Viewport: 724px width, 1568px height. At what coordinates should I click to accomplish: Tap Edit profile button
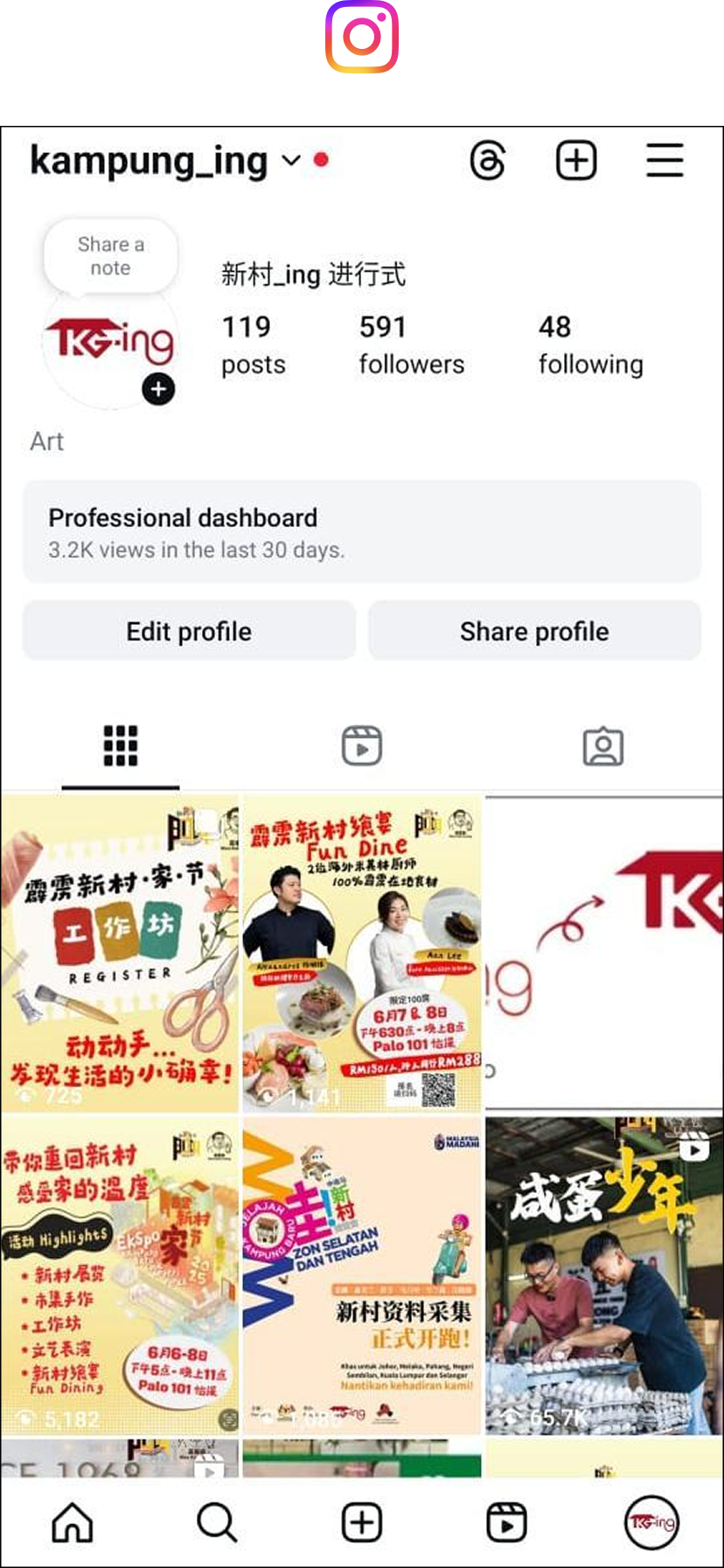click(x=189, y=631)
